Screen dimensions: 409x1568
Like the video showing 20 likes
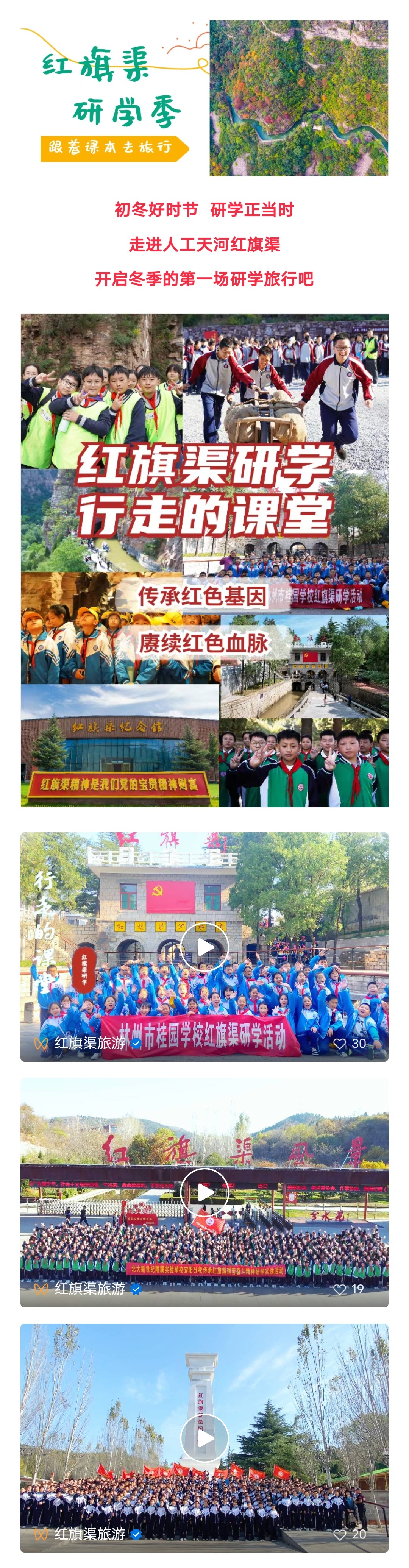(340, 1535)
